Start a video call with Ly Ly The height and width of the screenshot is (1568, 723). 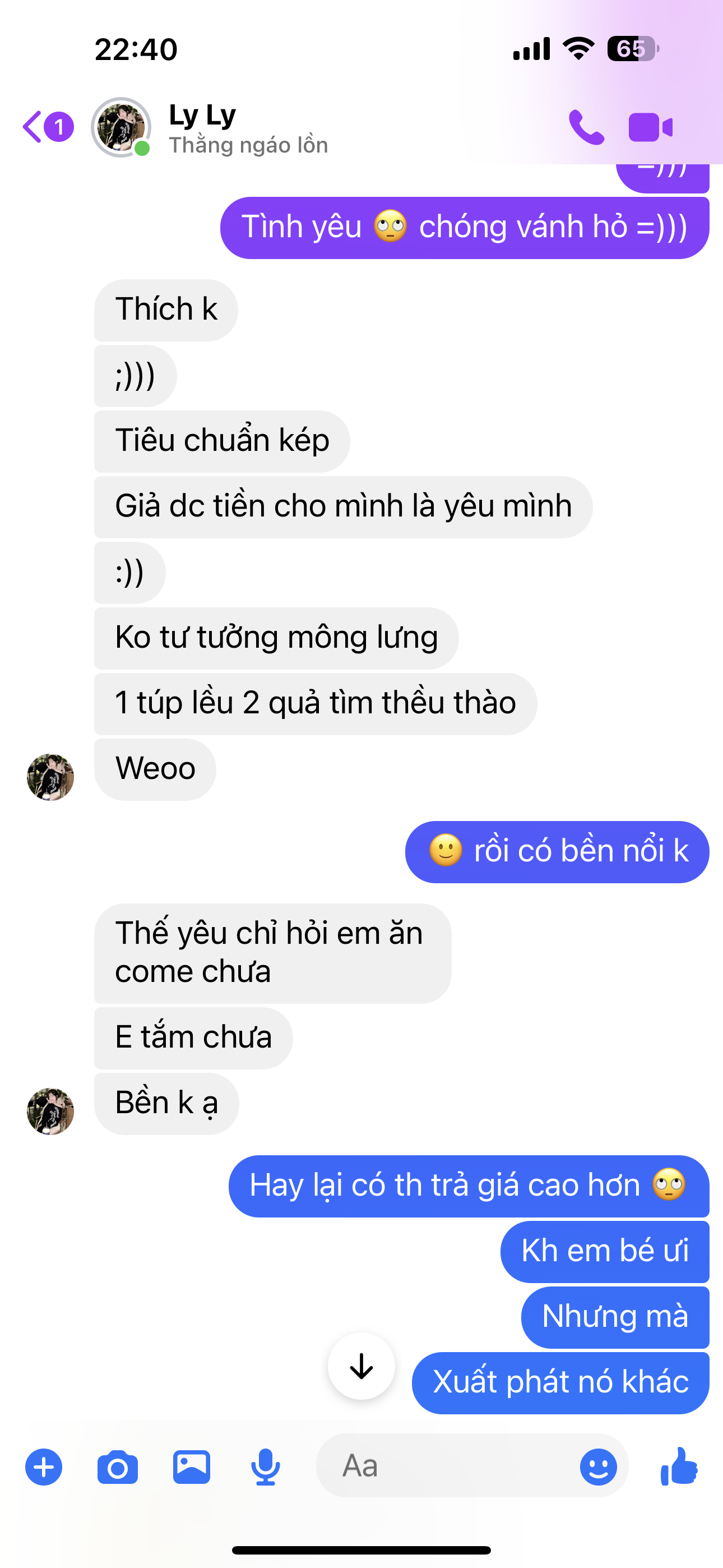[x=651, y=127]
